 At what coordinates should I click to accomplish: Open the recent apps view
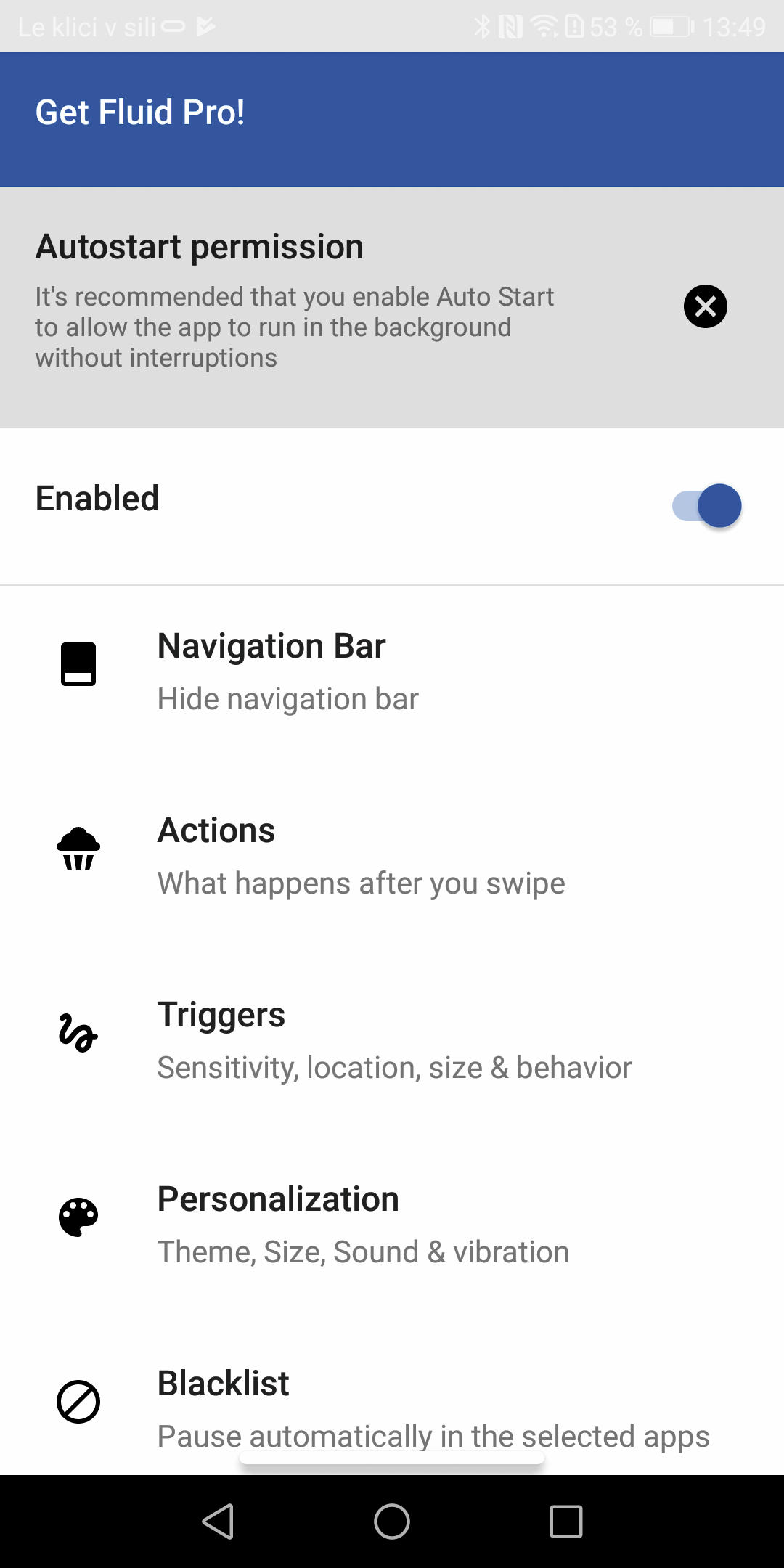(x=566, y=1521)
